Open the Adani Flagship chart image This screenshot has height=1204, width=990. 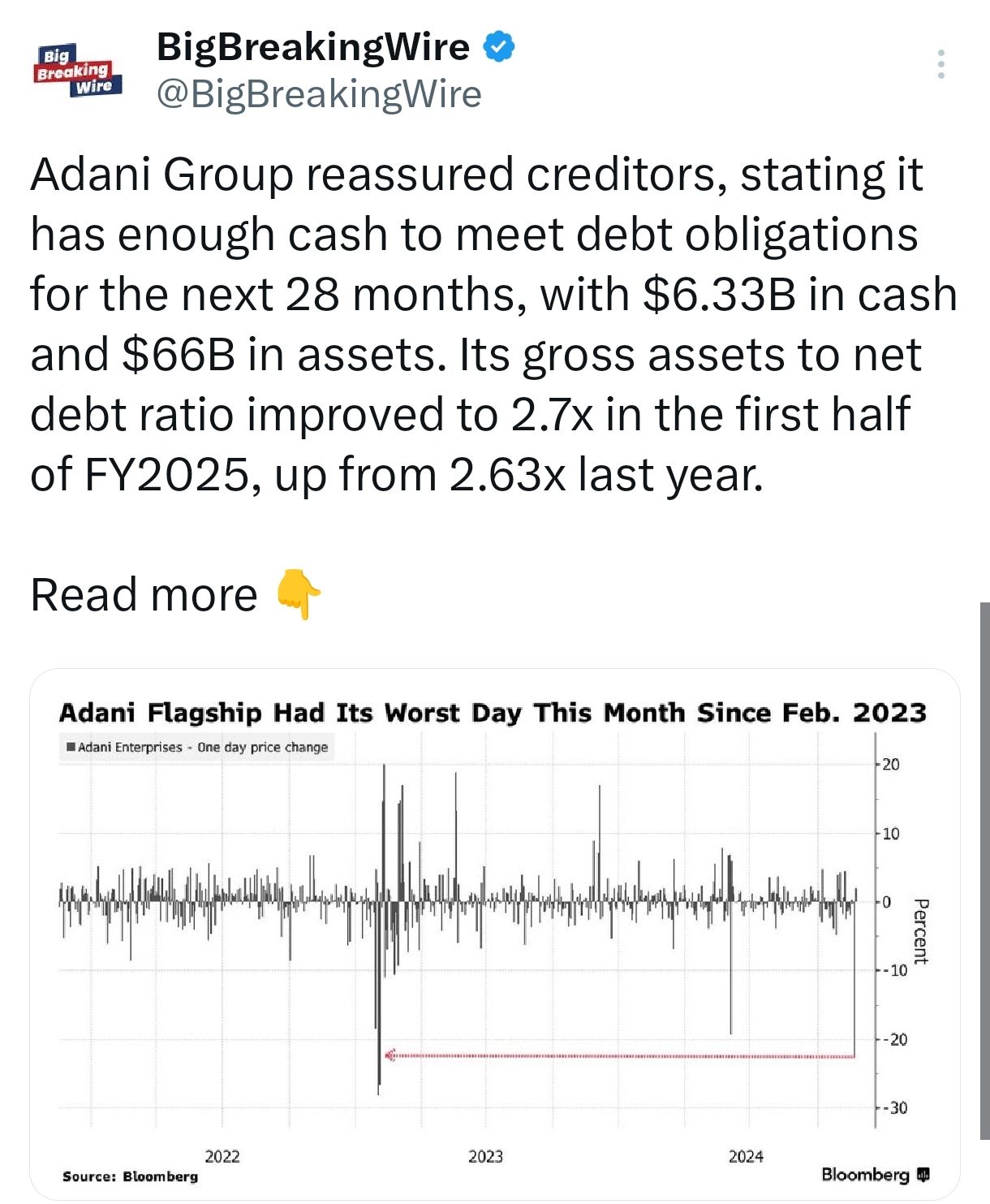pyautogui.click(x=494, y=934)
